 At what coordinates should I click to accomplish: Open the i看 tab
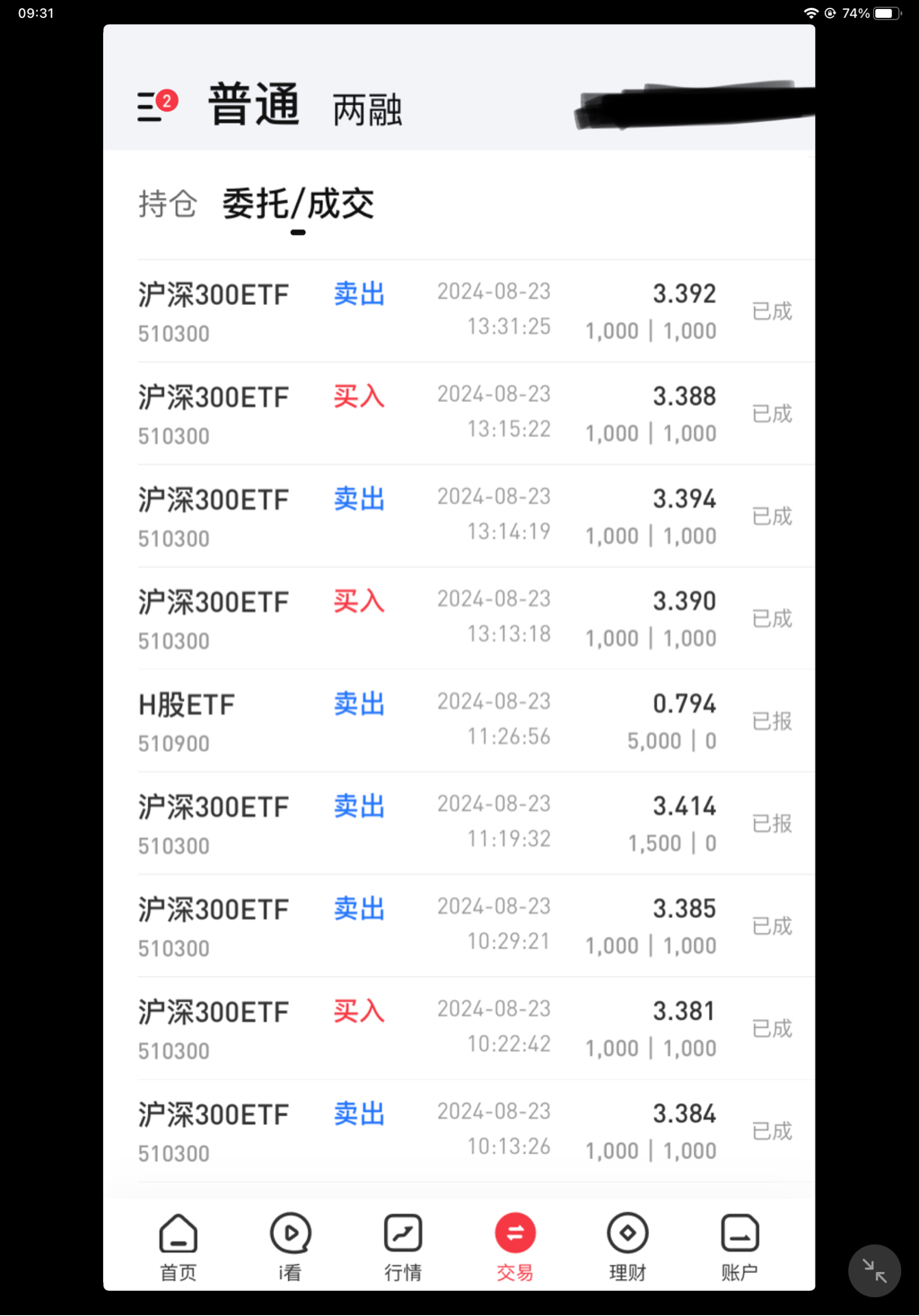[x=290, y=1245]
